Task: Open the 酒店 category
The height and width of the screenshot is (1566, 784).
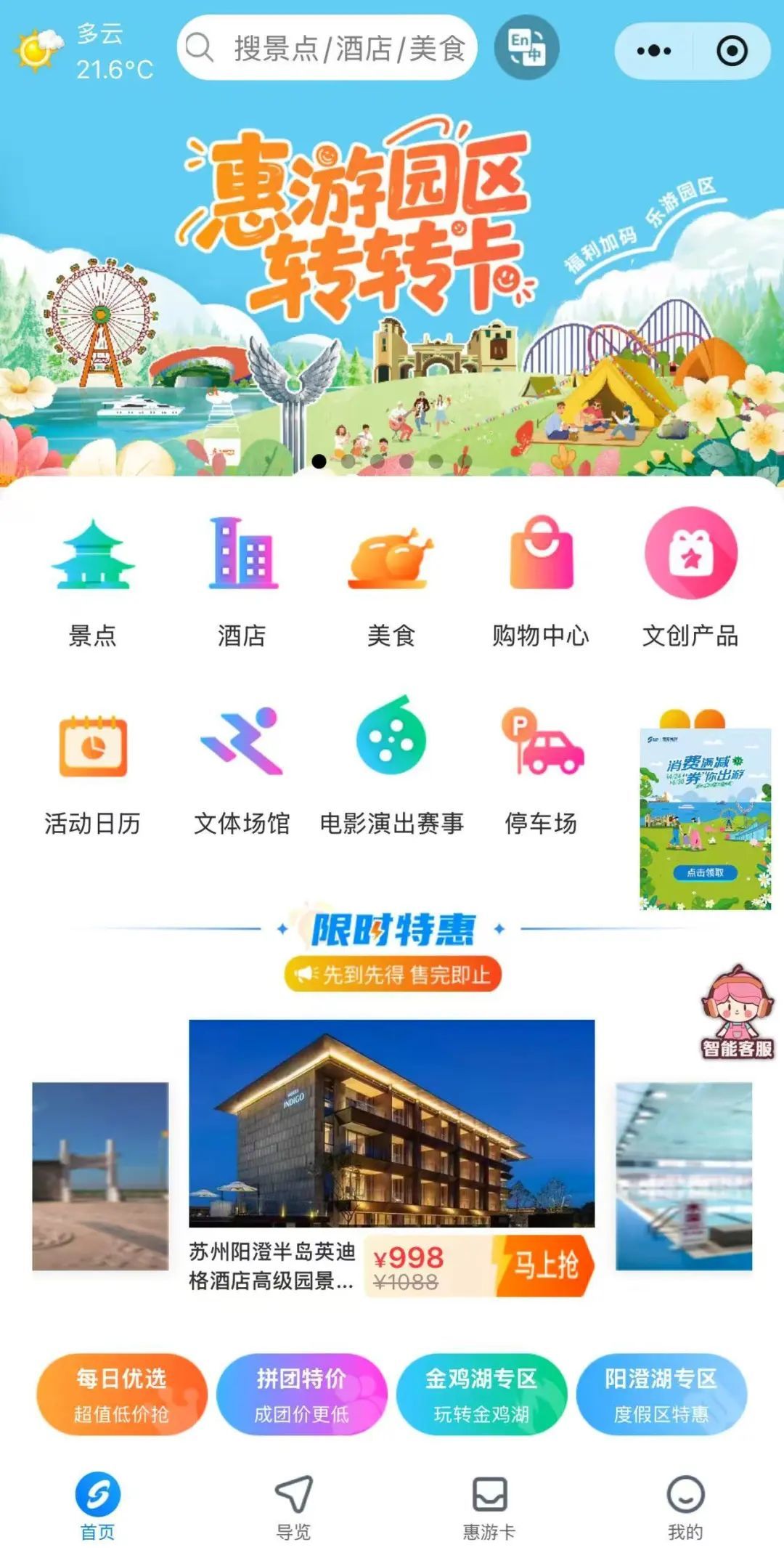Action: tap(242, 583)
